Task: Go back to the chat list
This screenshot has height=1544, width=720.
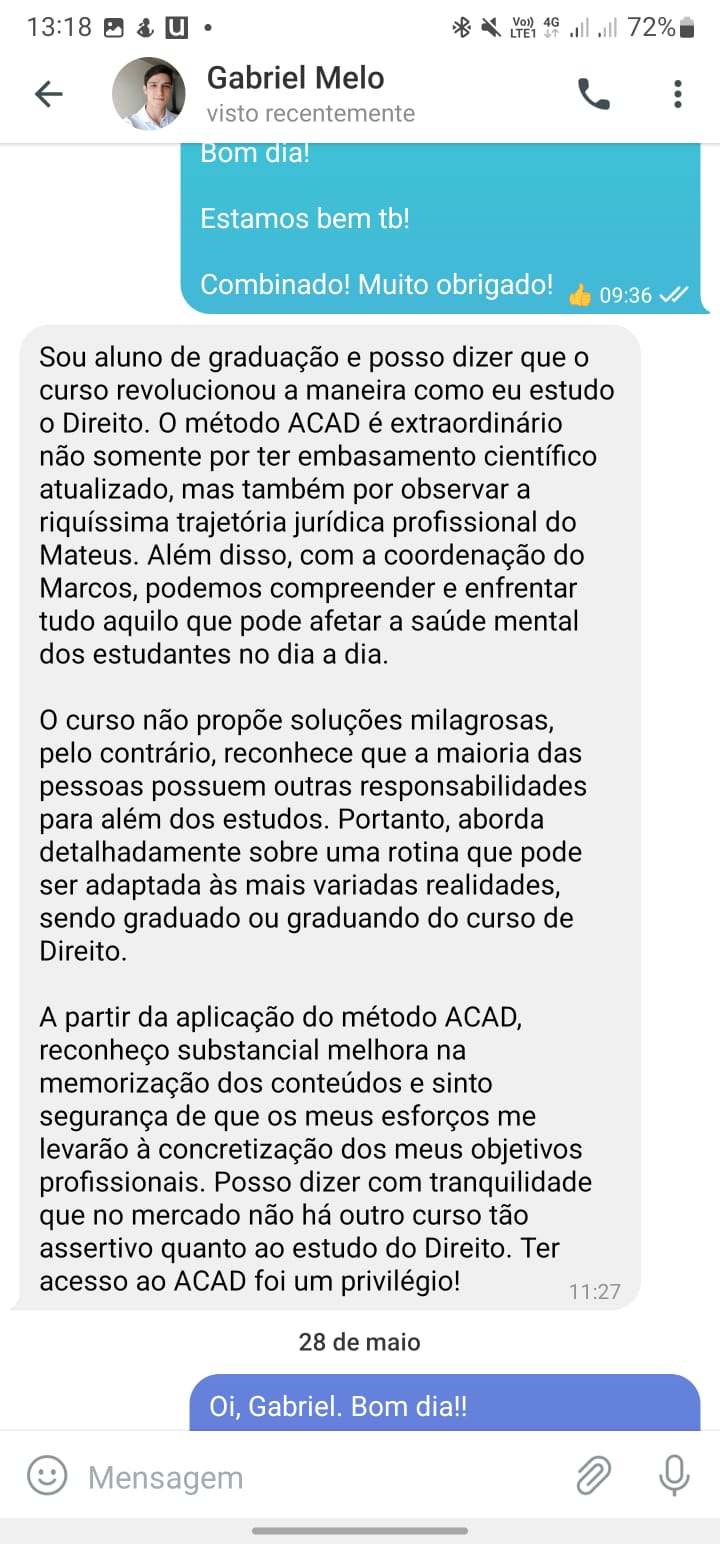Action: coord(48,94)
